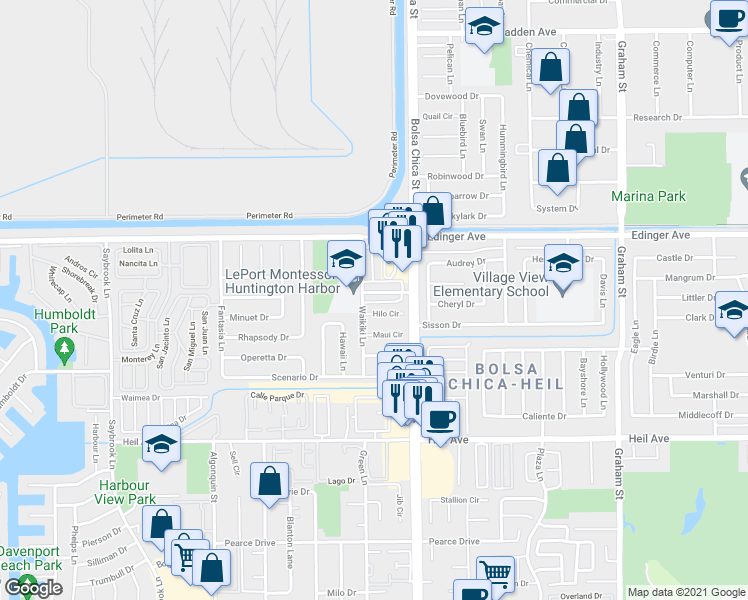The width and height of the screenshot is (748, 600).
Task: Select the shopping bag marker near Lago Dr
Action: 270,481
